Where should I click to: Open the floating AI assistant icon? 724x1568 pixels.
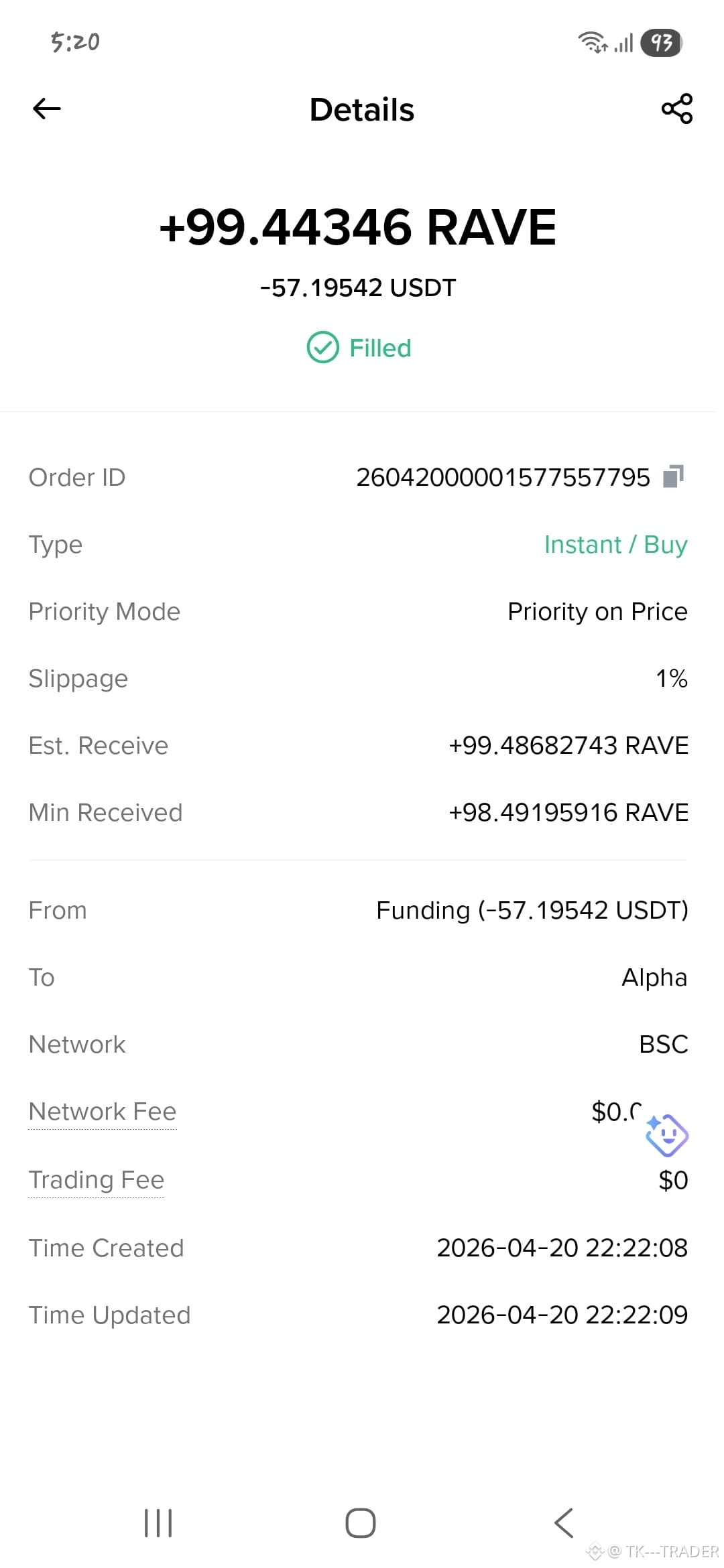tap(666, 1134)
